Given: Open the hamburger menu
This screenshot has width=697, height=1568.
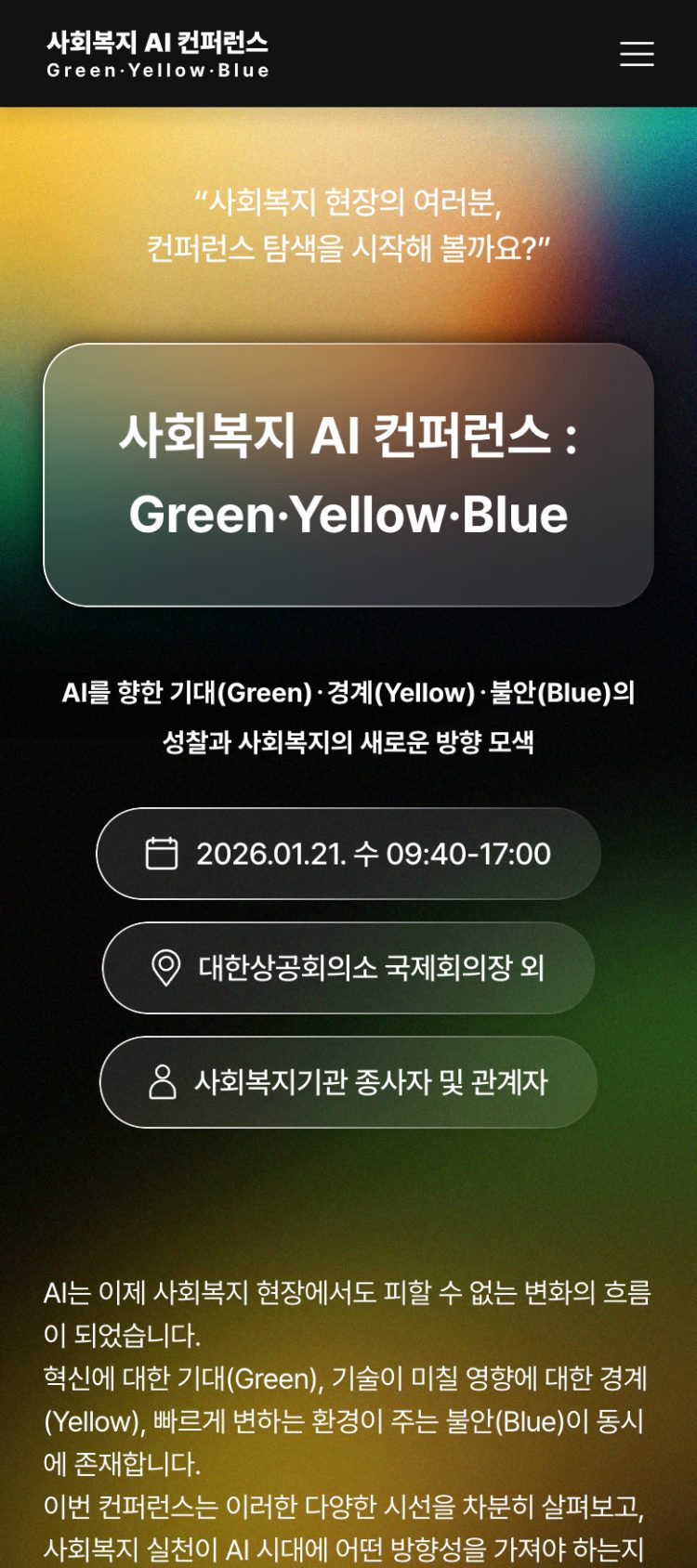Looking at the screenshot, I should (637, 54).
